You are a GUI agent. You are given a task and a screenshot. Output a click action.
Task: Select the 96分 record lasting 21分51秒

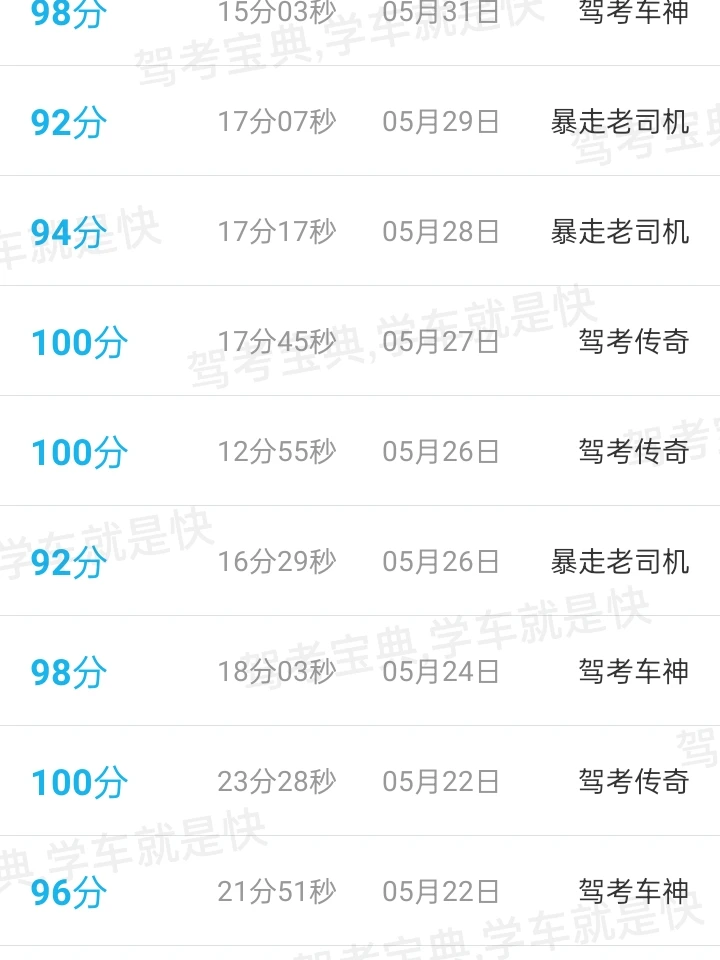coord(360,892)
